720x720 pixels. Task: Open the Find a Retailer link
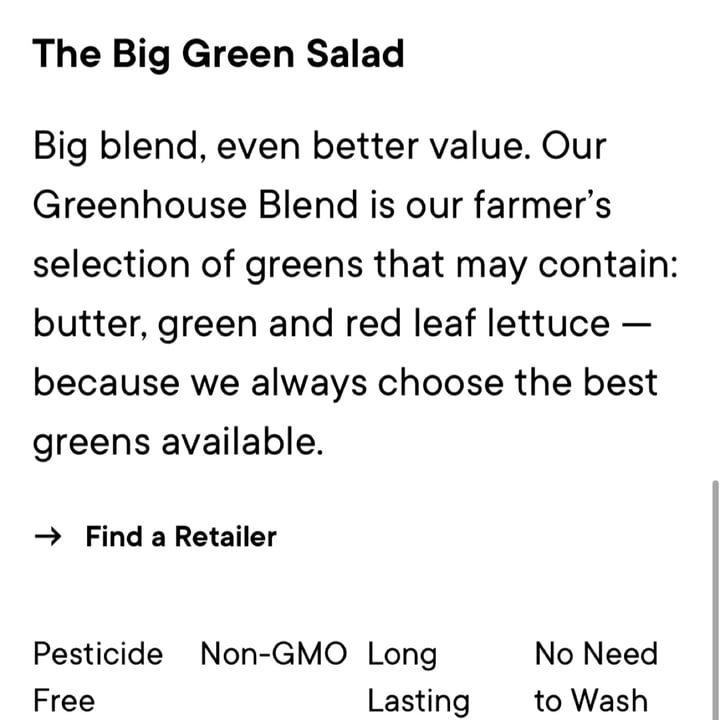tap(180, 537)
